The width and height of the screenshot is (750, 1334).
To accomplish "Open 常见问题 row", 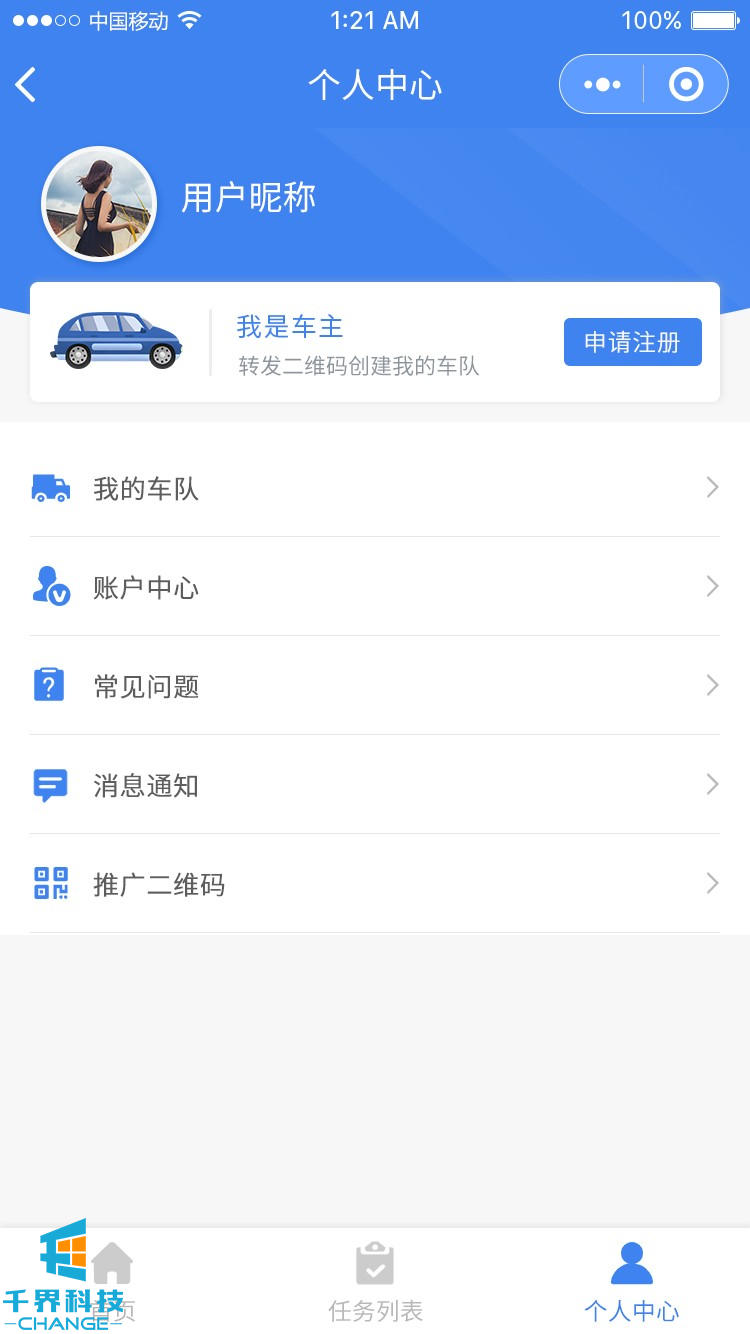I will [375, 686].
